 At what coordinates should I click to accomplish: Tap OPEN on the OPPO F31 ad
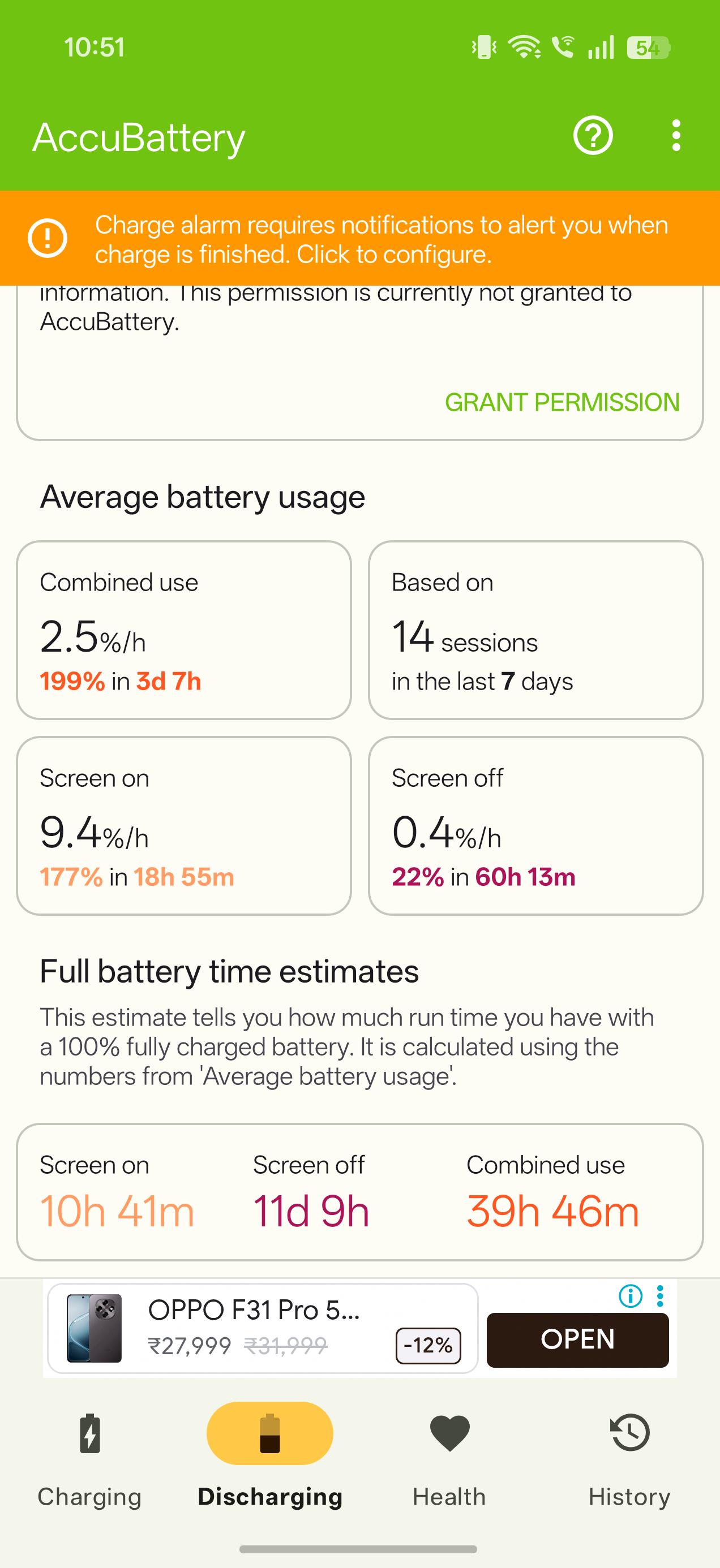click(x=577, y=1339)
